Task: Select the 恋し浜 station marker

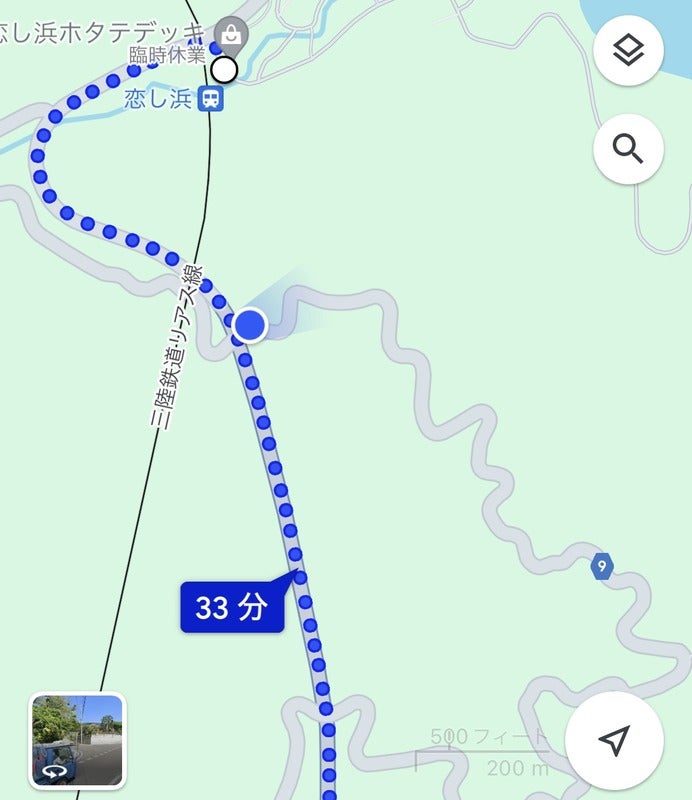Action: tap(210, 99)
